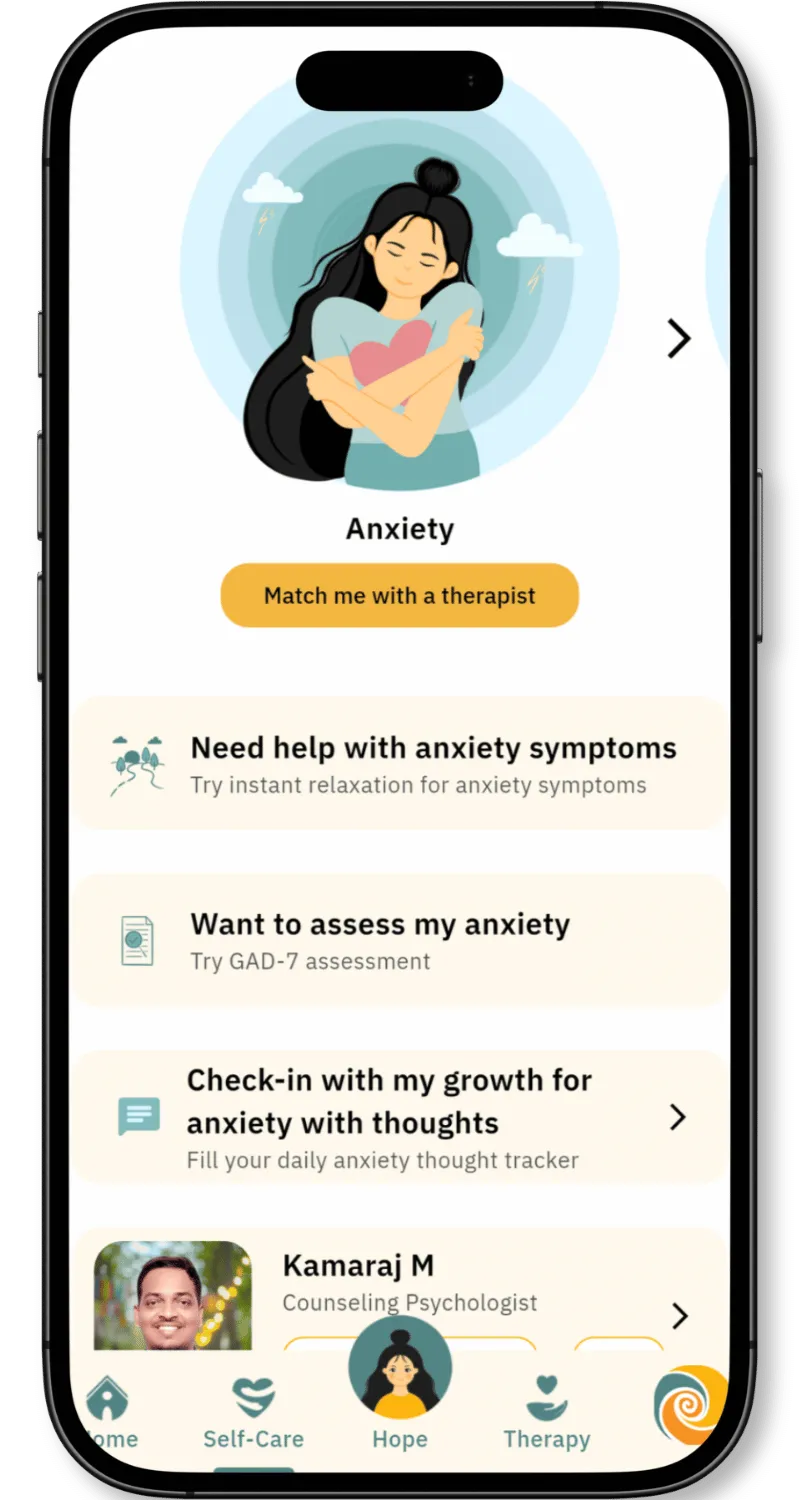
Task: Tap the orange spiral icon in bottom bar
Action: [690, 1405]
